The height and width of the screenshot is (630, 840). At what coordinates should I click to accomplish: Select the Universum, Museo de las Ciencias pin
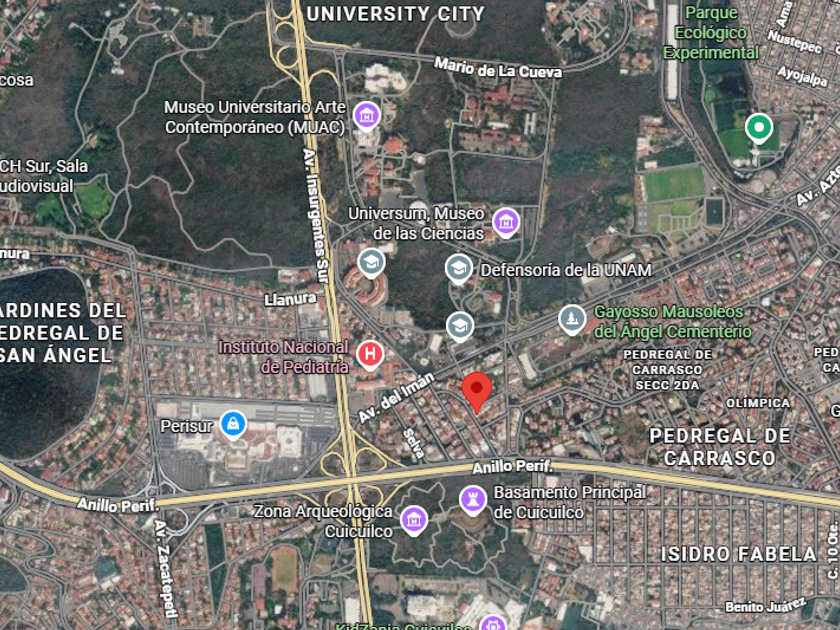[506, 221]
